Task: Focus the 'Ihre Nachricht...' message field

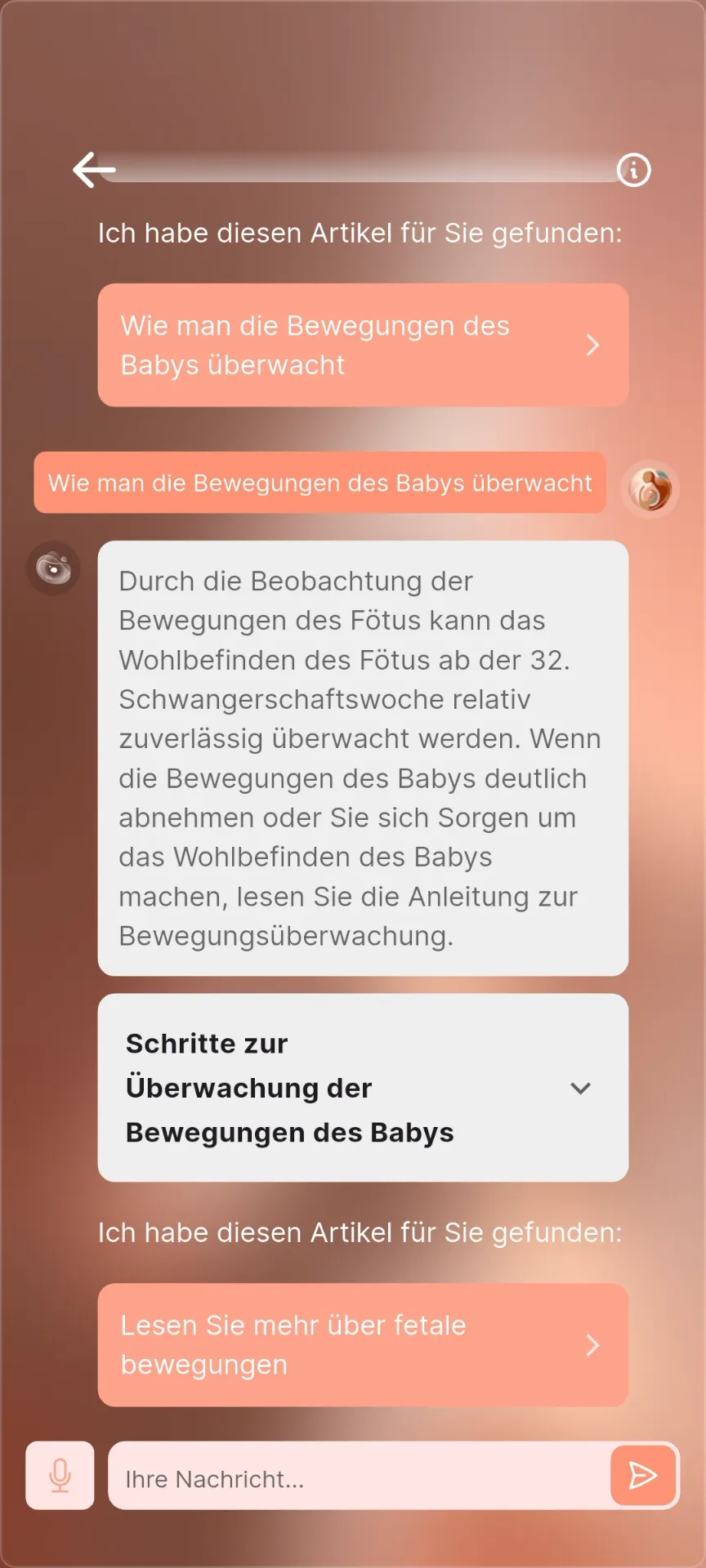Action: click(x=360, y=1478)
